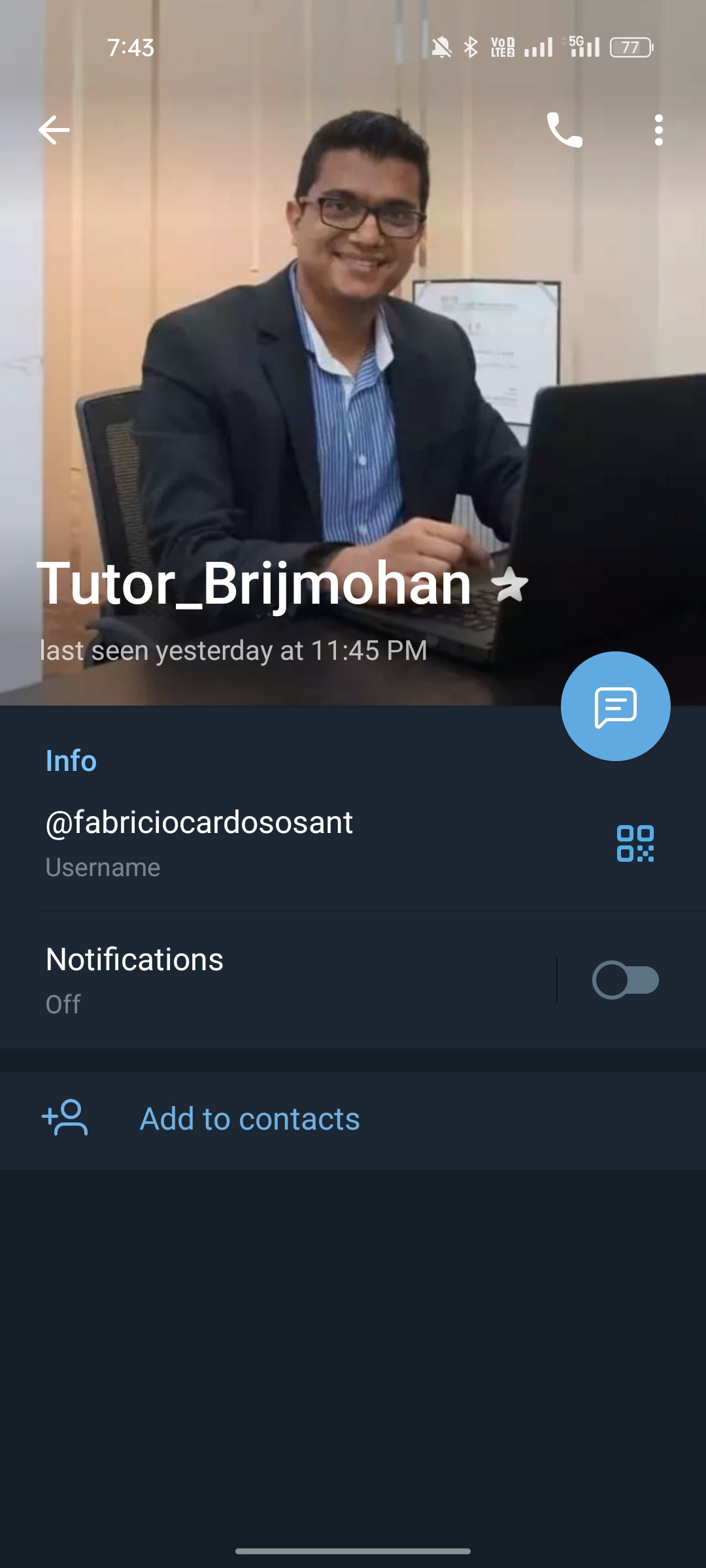Go back using the top arrow
706x1568 pixels.
pyautogui.click(x=54, y=130)
